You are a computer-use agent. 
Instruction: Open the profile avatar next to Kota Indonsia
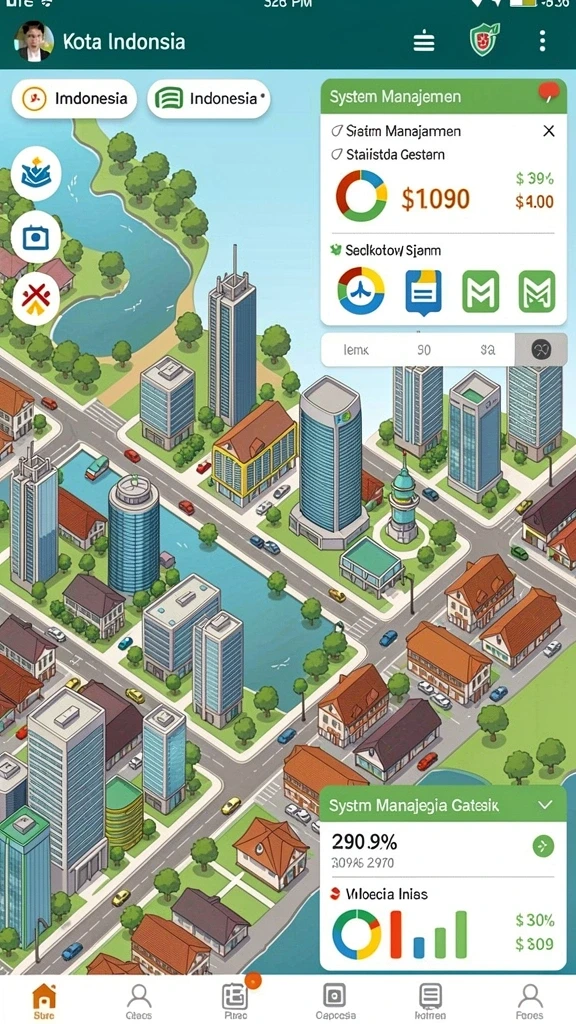(34, 41)
